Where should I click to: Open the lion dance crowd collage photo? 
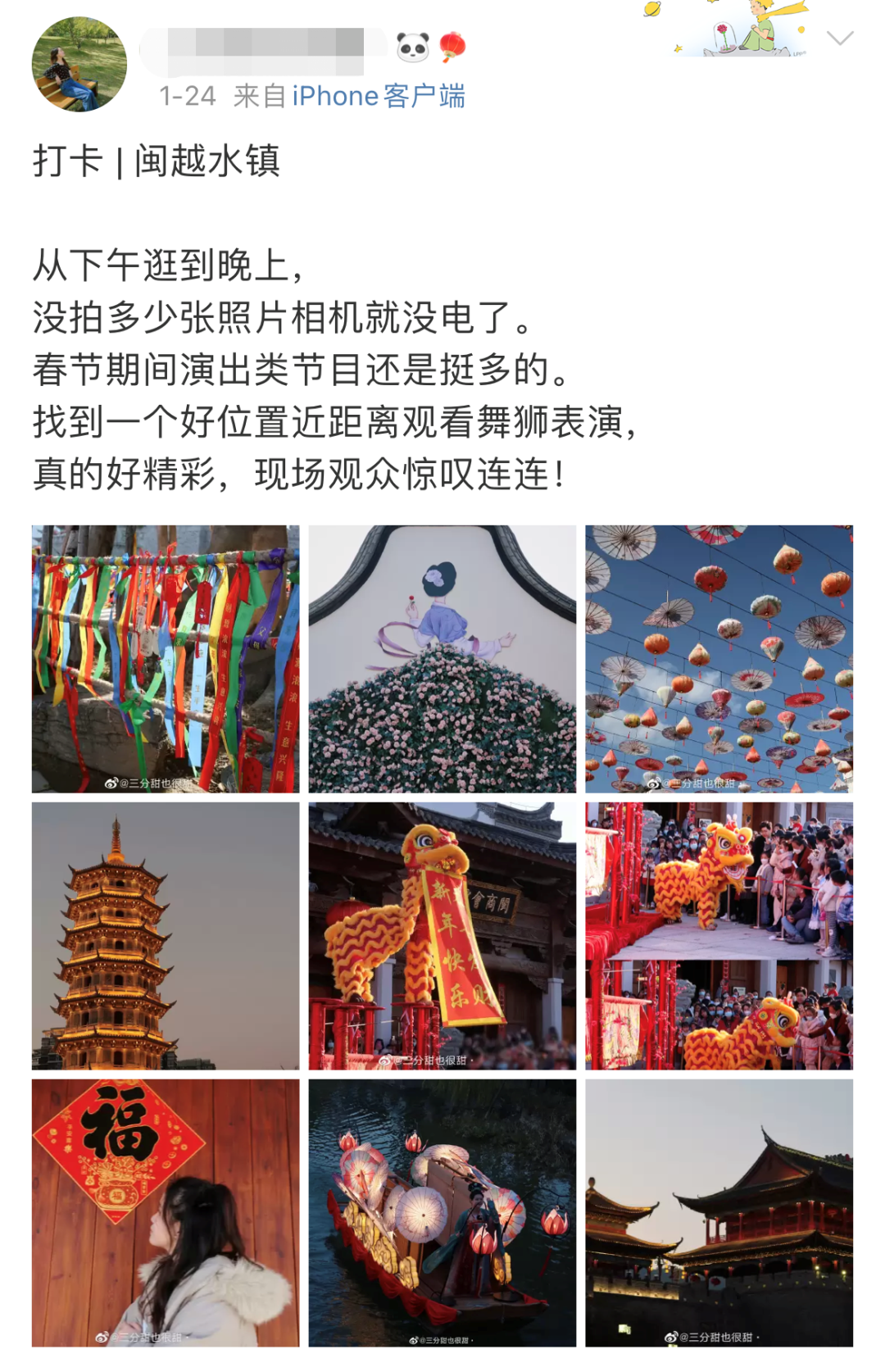(719, 935)
